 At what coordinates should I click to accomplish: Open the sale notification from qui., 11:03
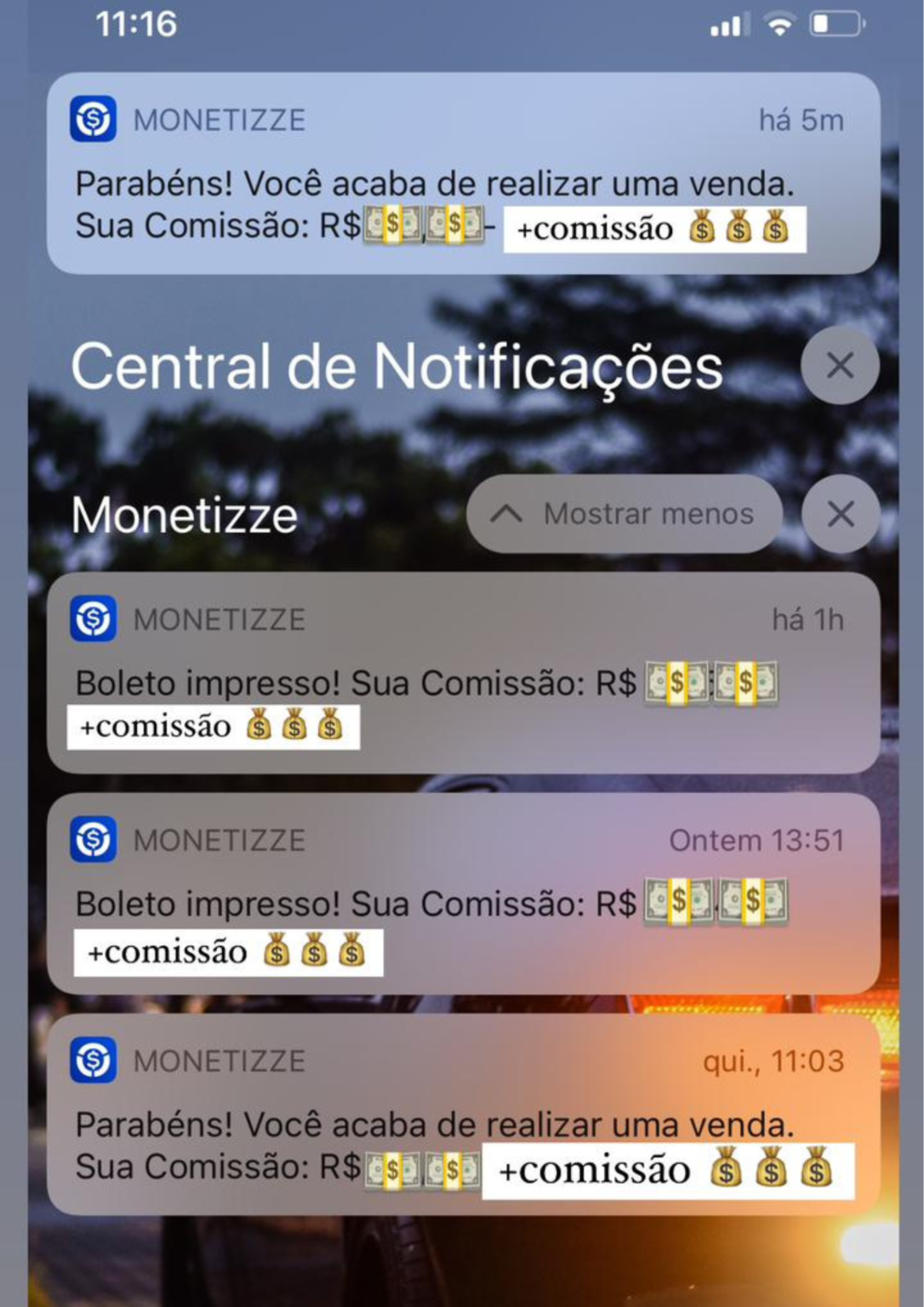[463, 1114]
